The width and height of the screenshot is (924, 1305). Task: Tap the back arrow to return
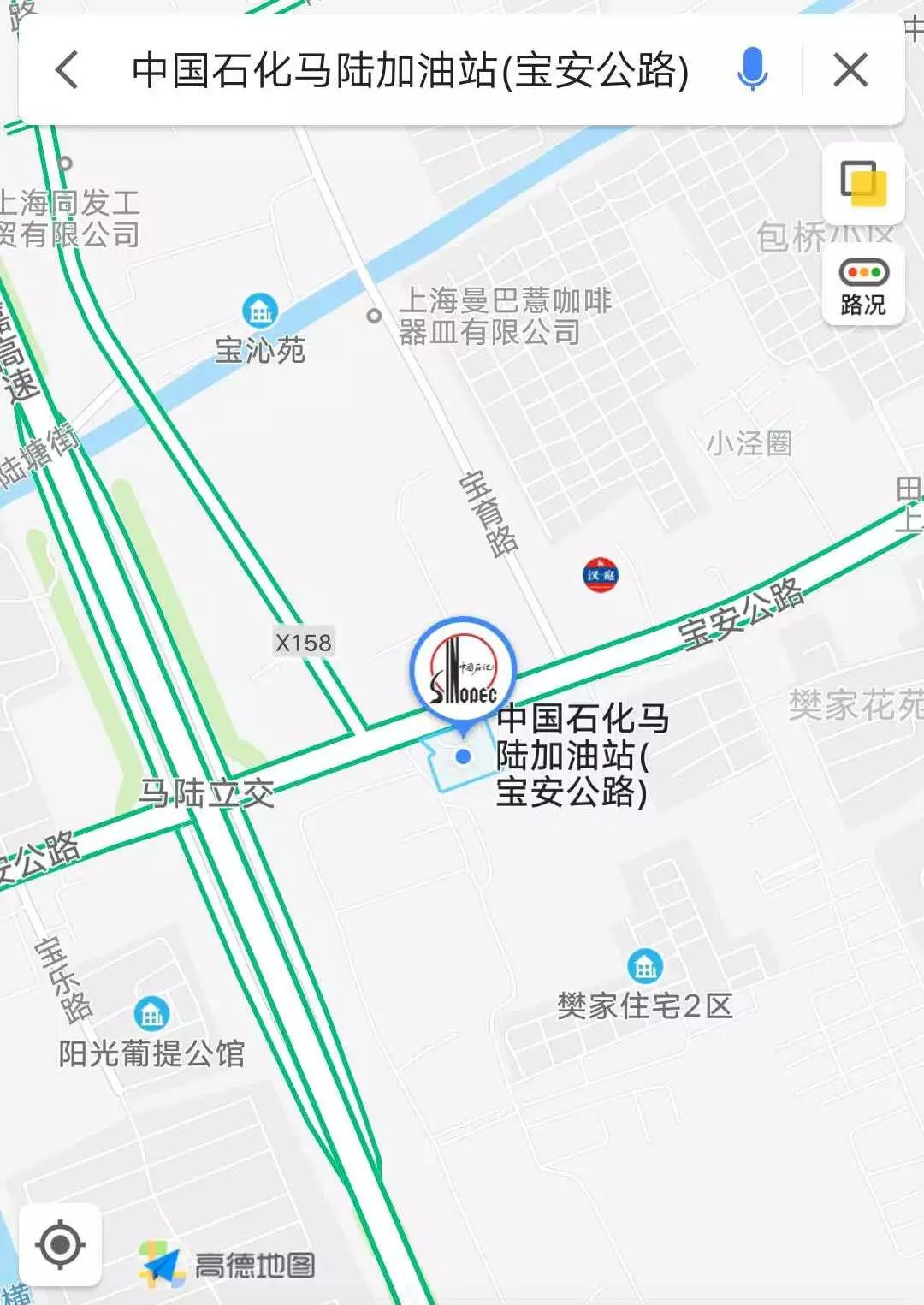[x=67, y=70]
